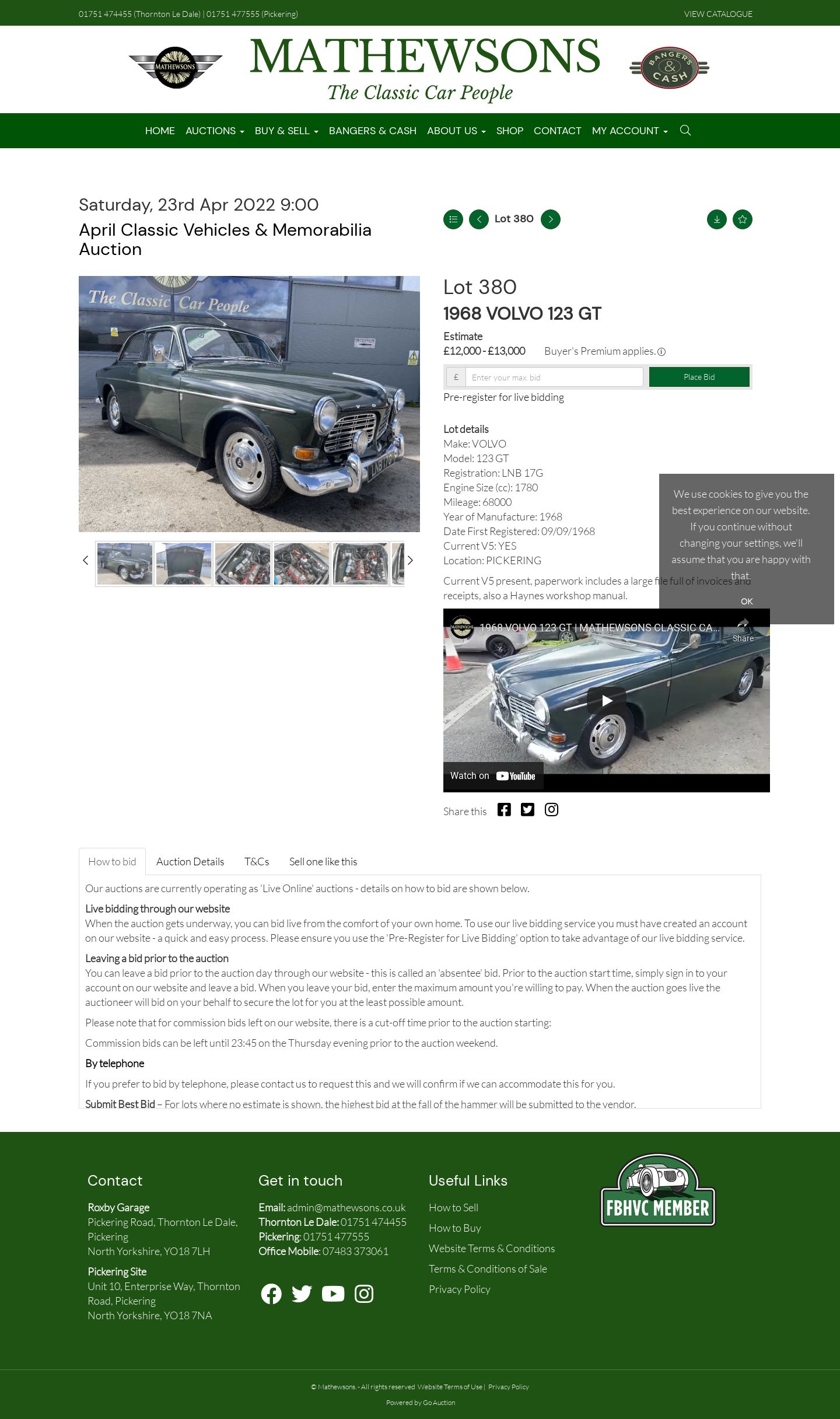
Task: Show next gallery thumbnails arrow
Action: [x=410, y=560]
